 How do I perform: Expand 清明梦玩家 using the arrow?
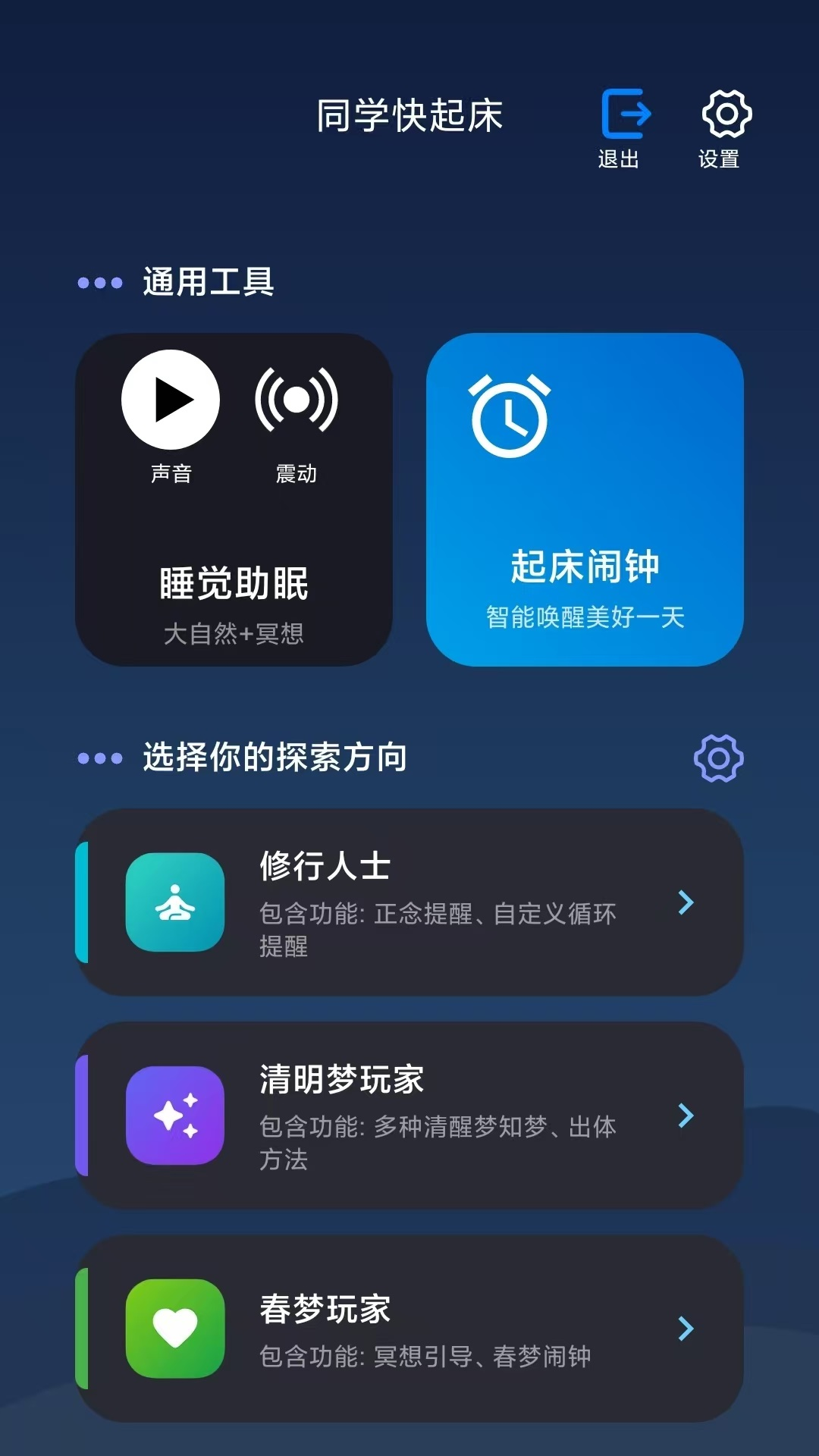click(686, 1118)
